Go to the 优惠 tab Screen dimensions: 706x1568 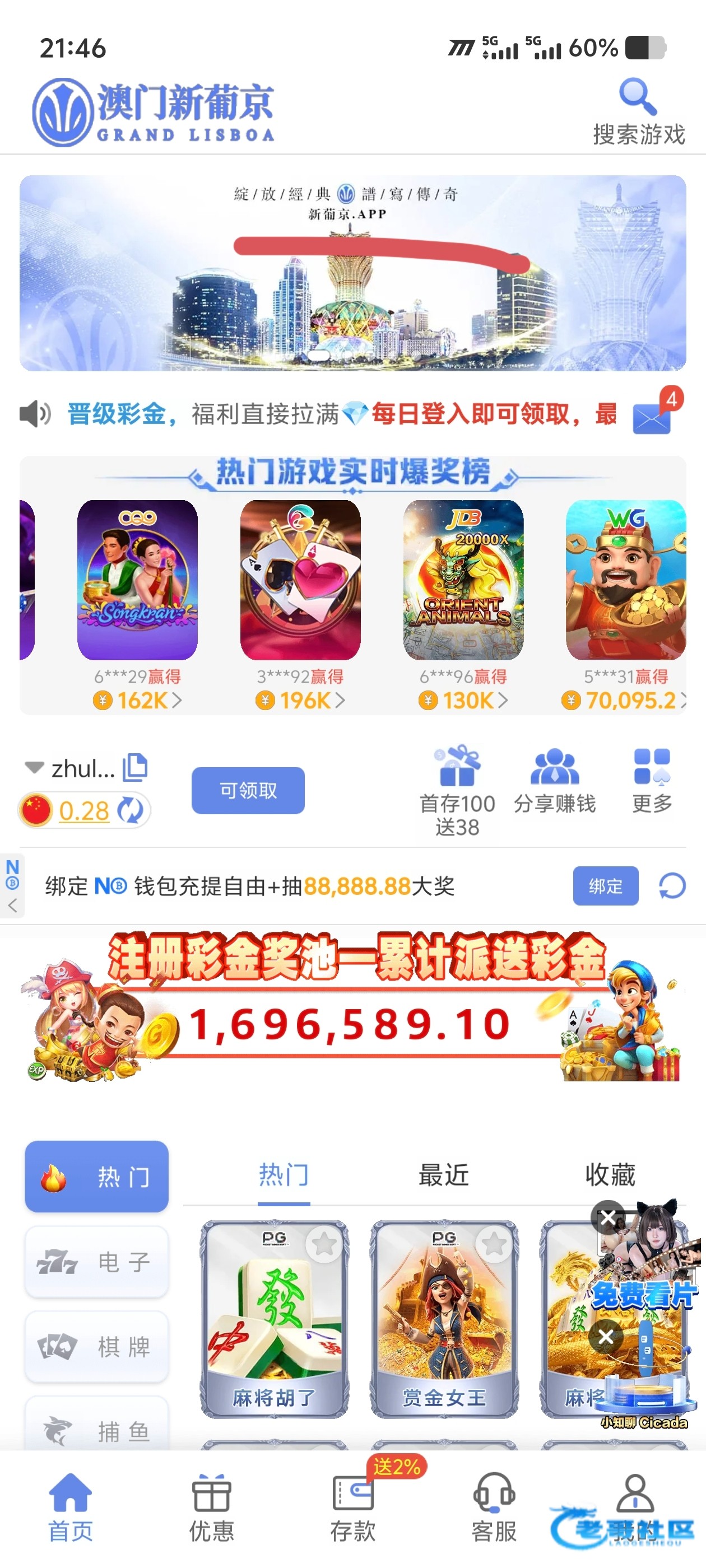click(211, 1507)
